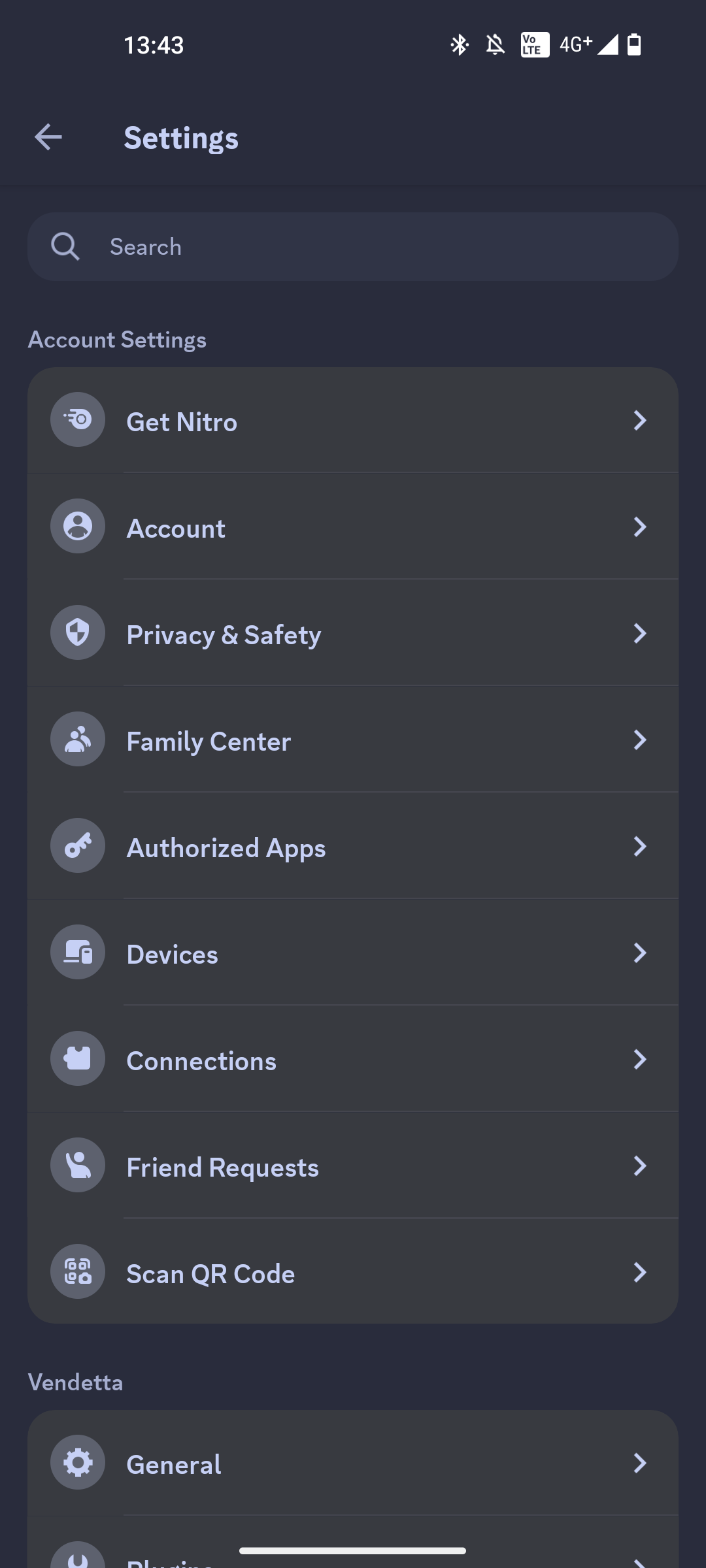The width and height of the screenshot is (706, 1568).
Task: Select Scan QR Code
Action: click(353, 1273)
